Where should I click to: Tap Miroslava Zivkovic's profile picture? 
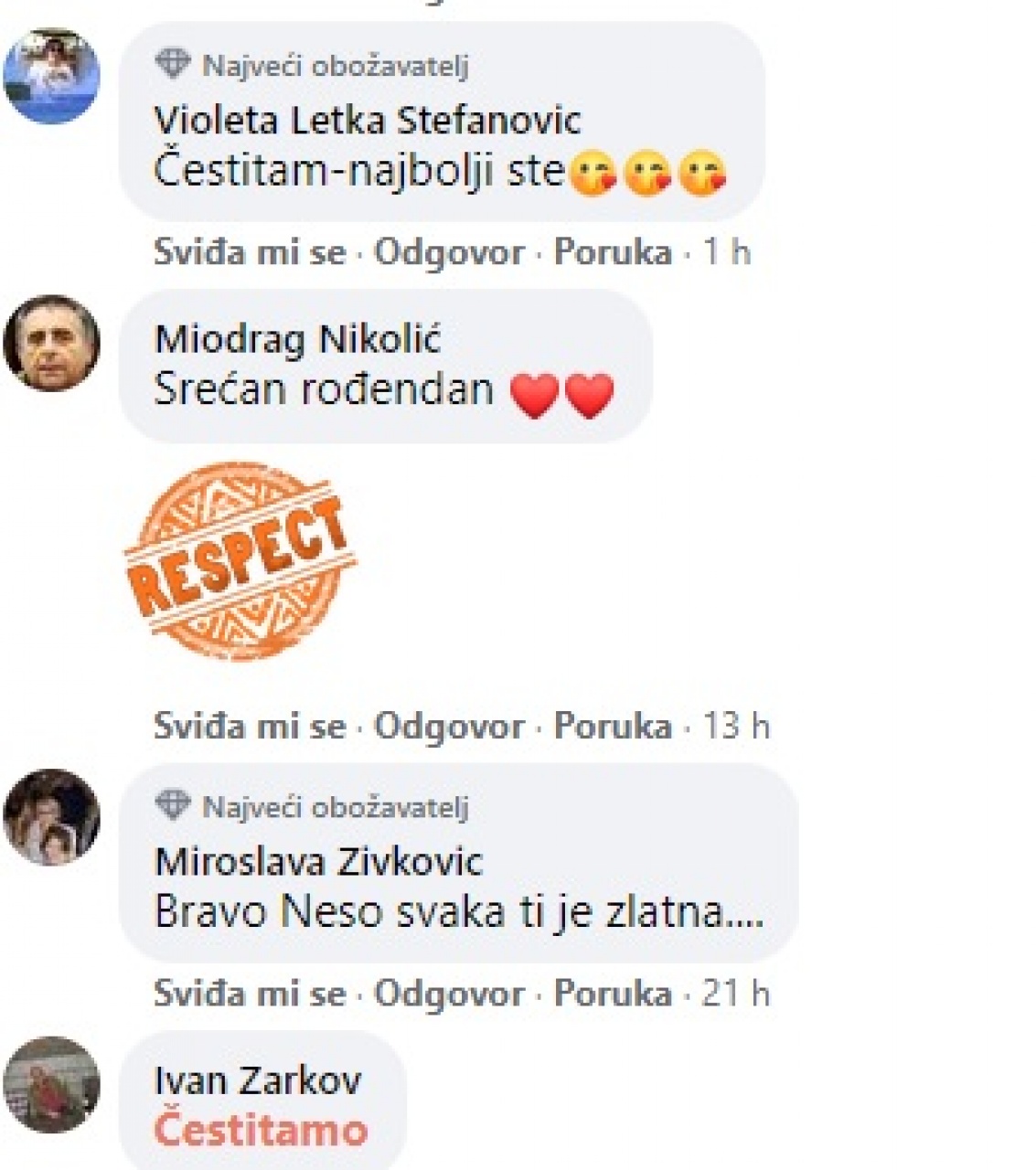[51, 817]
